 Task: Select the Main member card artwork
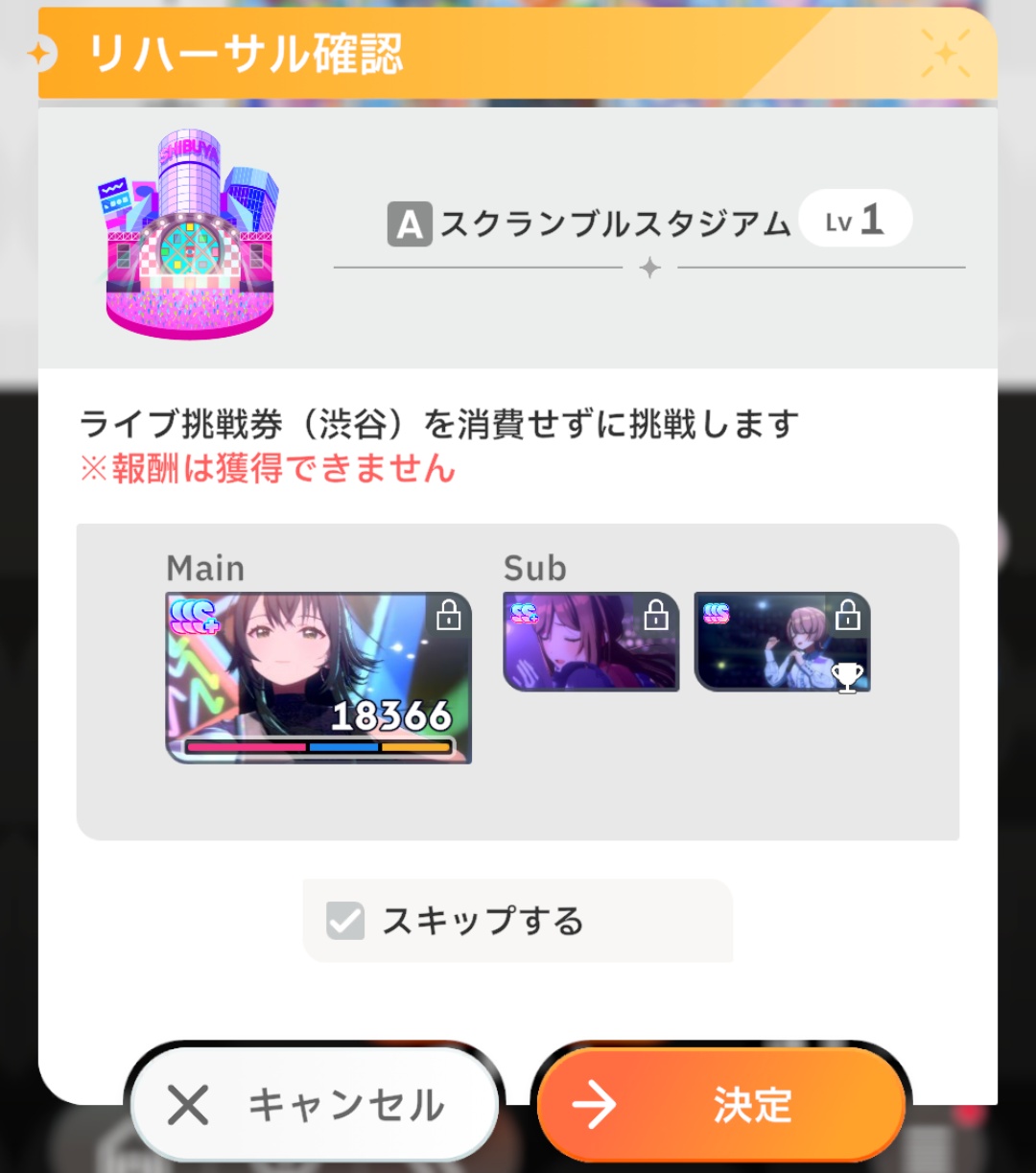(x=318, y=671)
